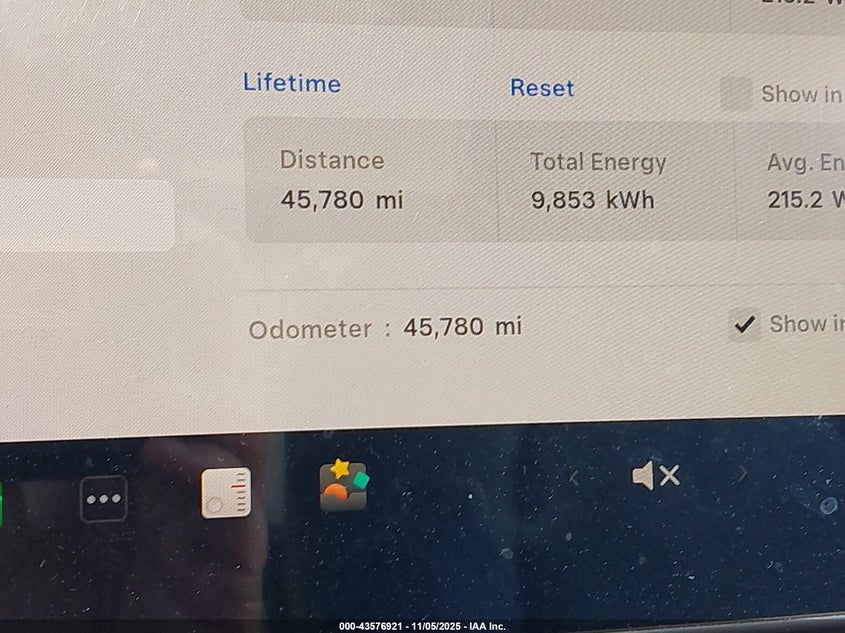Uncheck the Odometer row's show checkbox
This screenshot has width=845, height=633.
(744, 324)
